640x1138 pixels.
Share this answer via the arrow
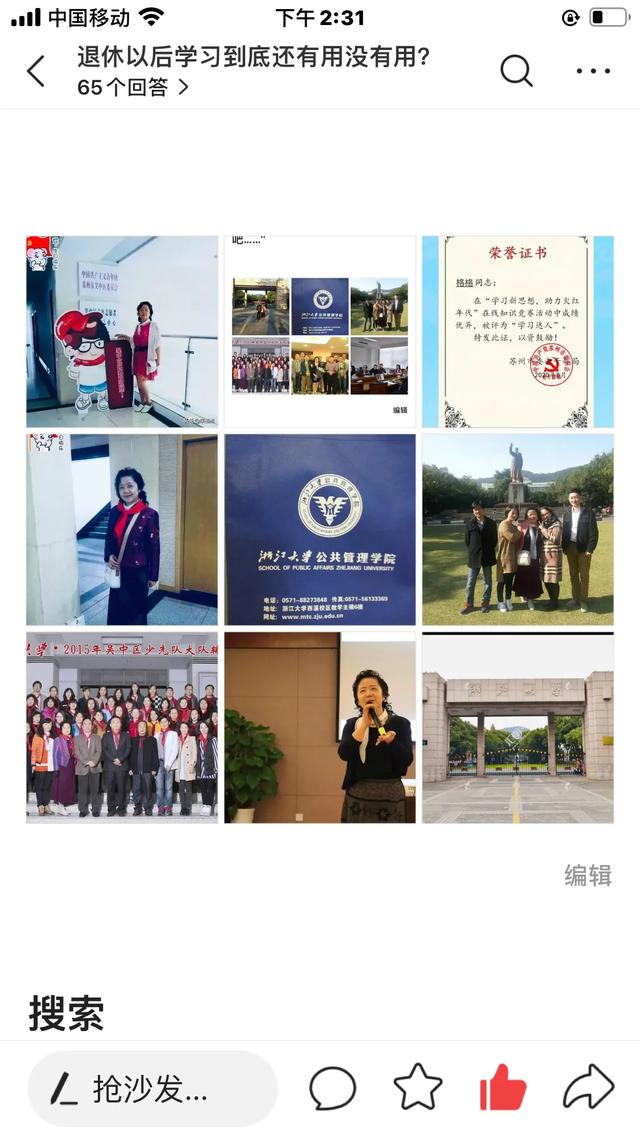tap(588, 1088)
